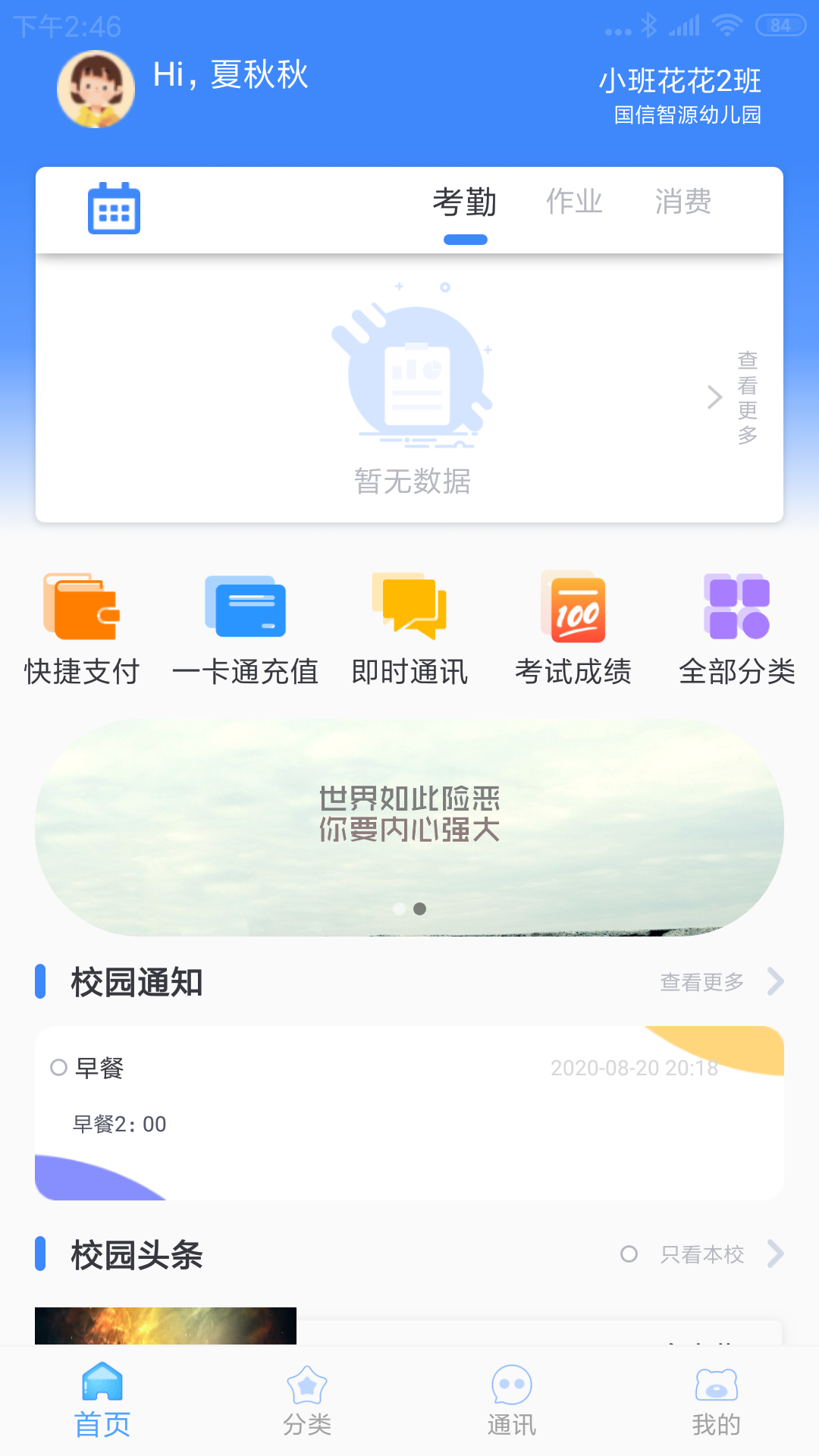The image size is (819, 1456).
Task: Open the 快捷支付 payment icon
Action: coord(81,628)
